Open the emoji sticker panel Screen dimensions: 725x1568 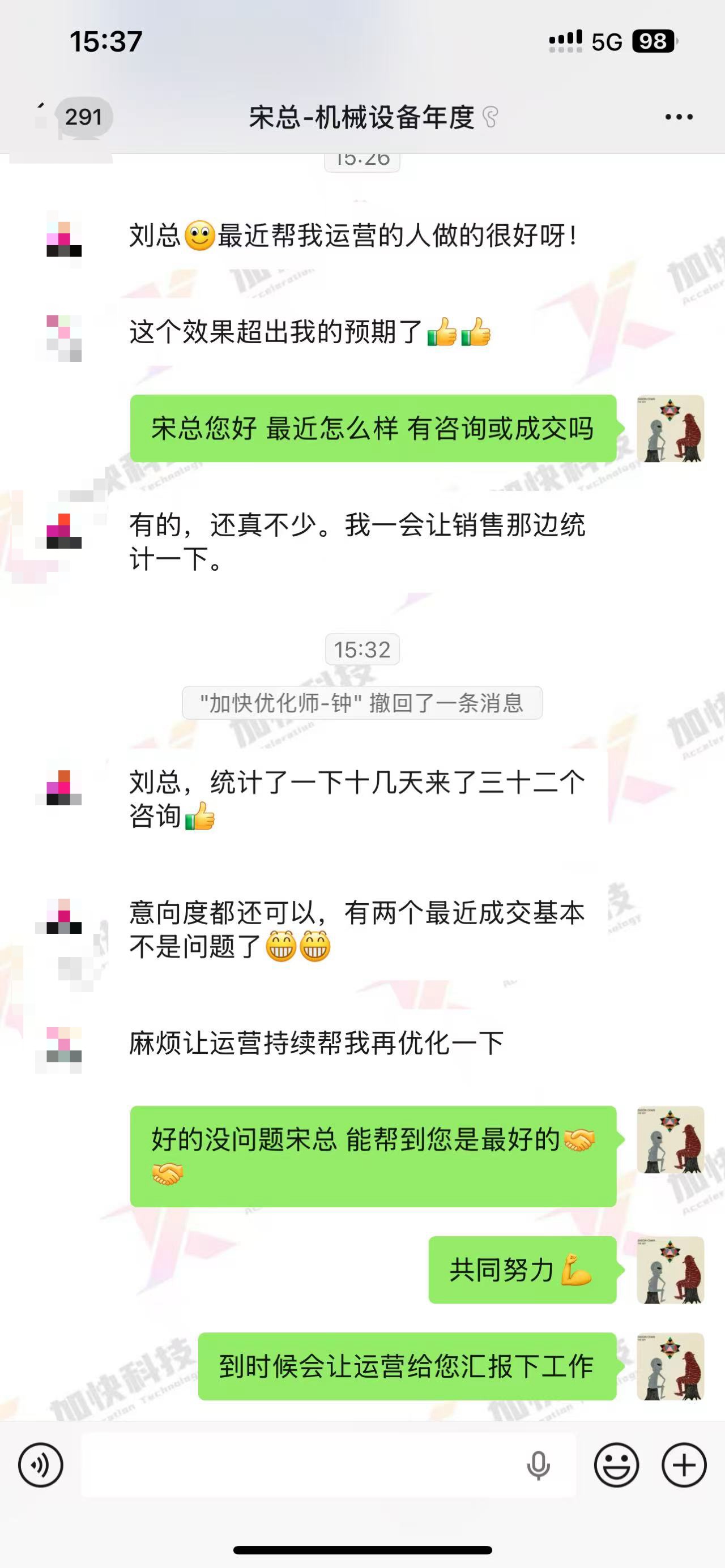pos(616,1465)
